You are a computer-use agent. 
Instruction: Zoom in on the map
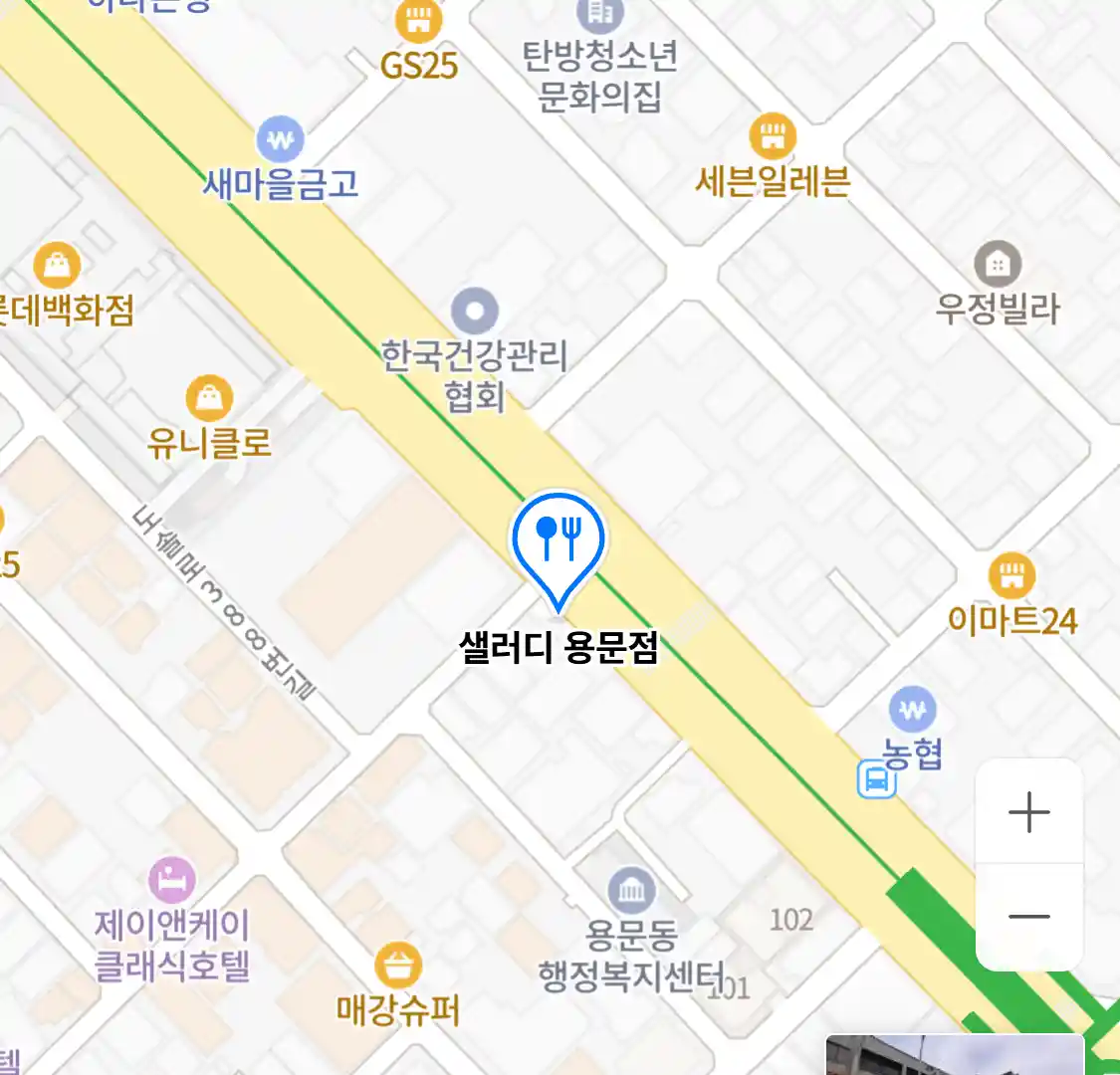1029,812
